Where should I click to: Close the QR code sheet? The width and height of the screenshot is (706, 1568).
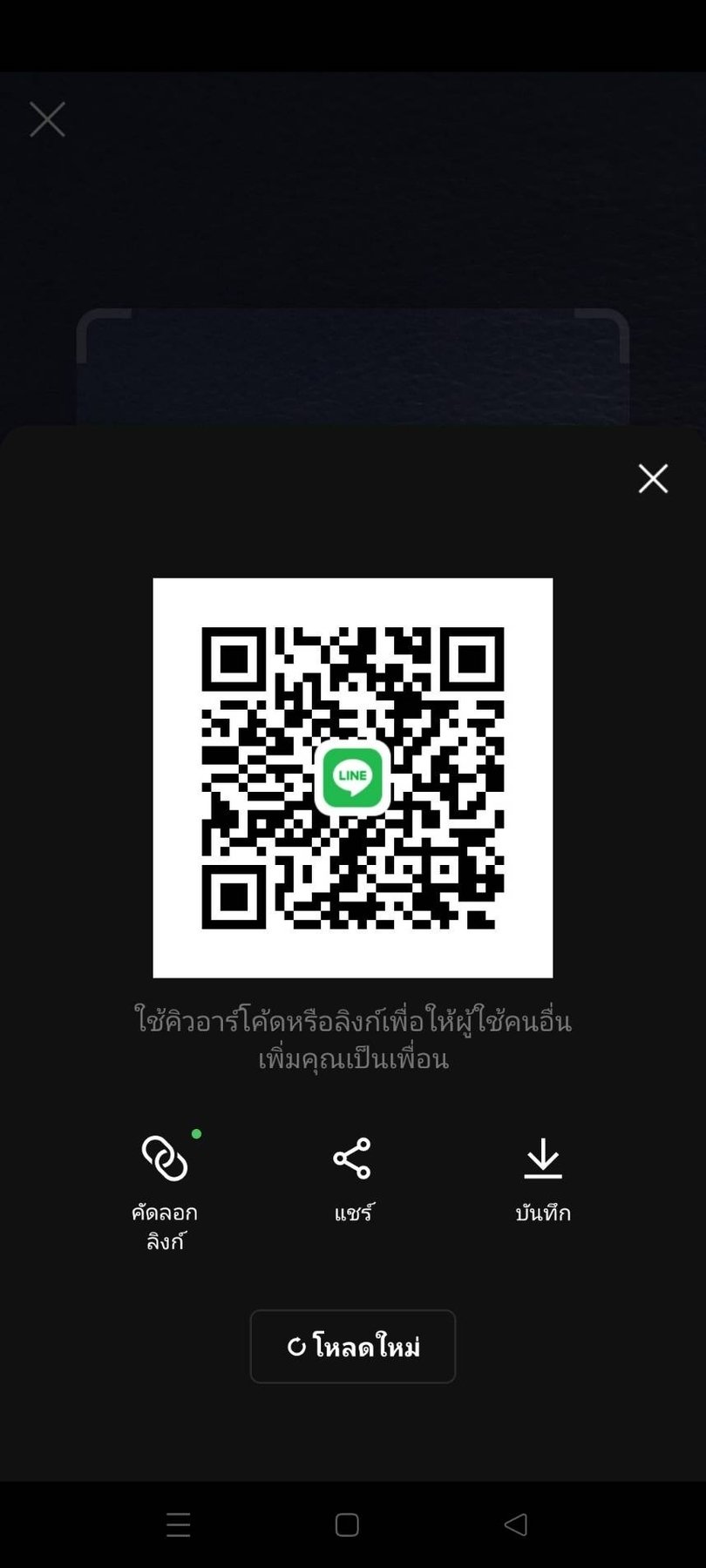point(653,478)
